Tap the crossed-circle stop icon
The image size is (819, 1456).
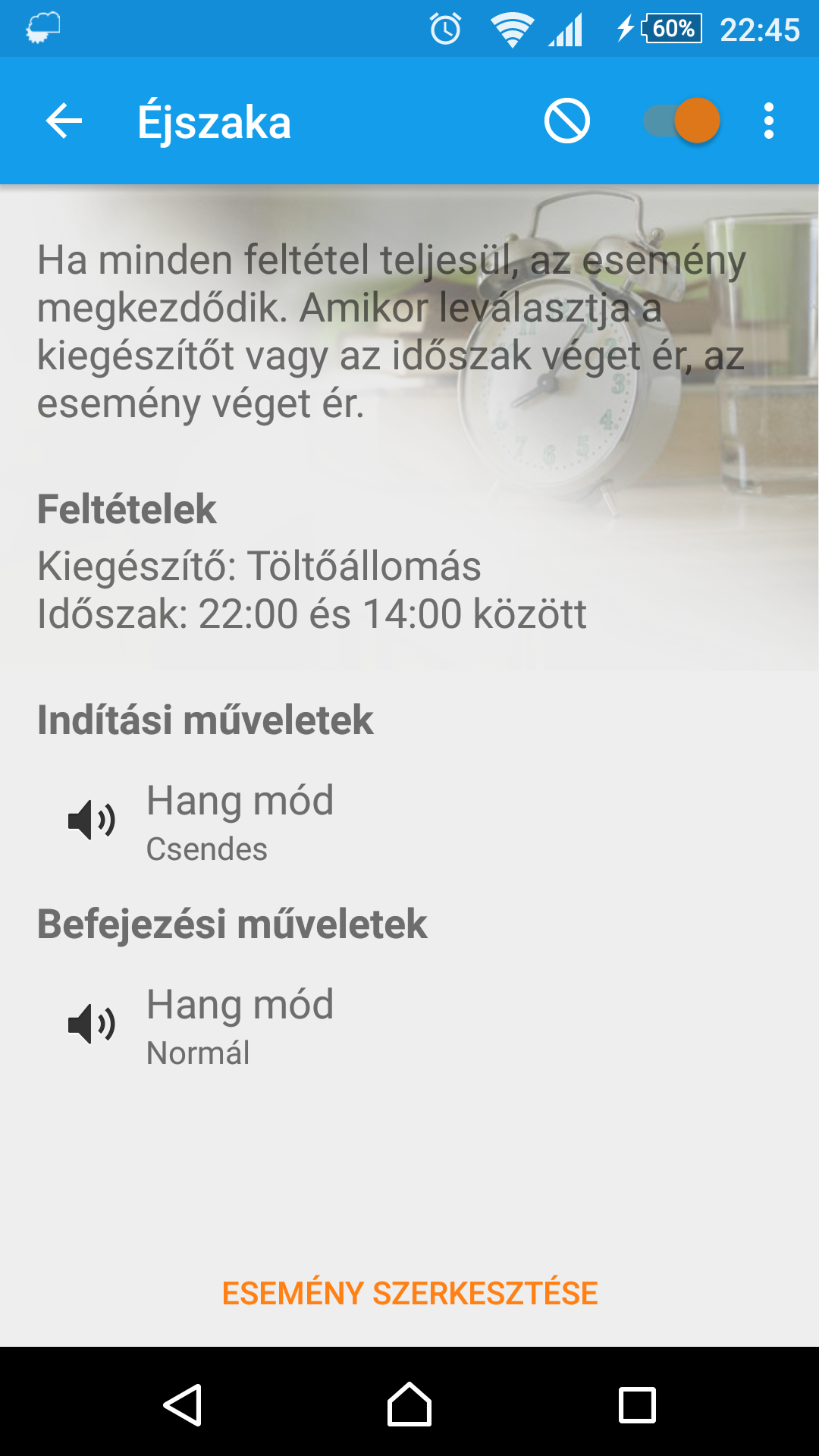point(566,121)
